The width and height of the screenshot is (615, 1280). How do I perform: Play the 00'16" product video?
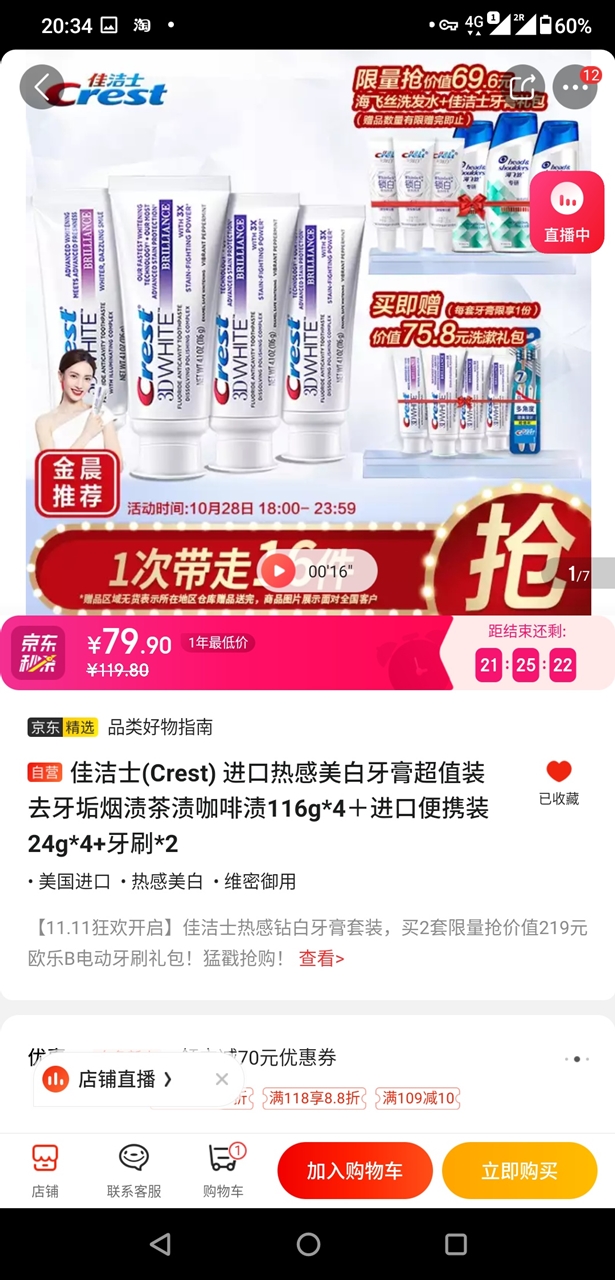coord(278,571)
